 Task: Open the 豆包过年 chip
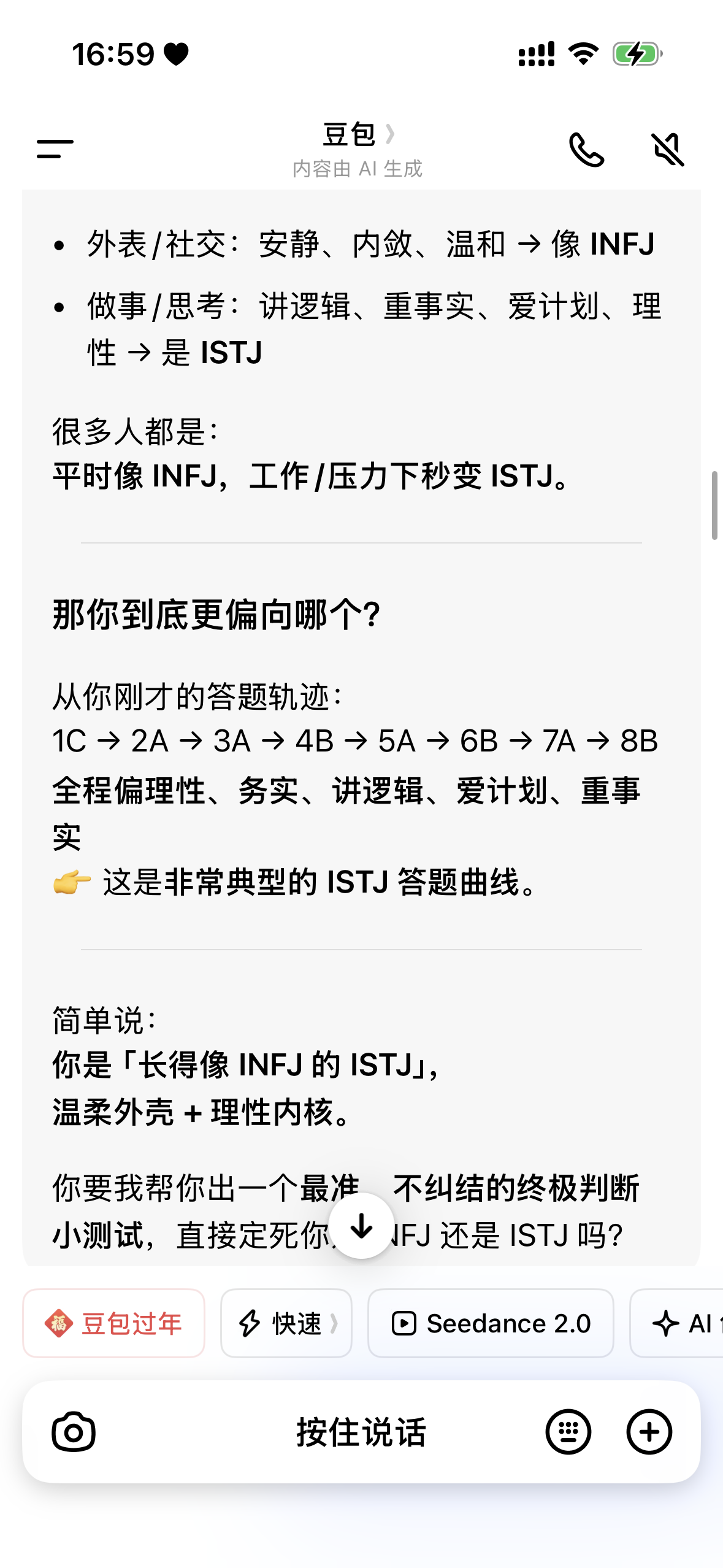[114, 1323]
